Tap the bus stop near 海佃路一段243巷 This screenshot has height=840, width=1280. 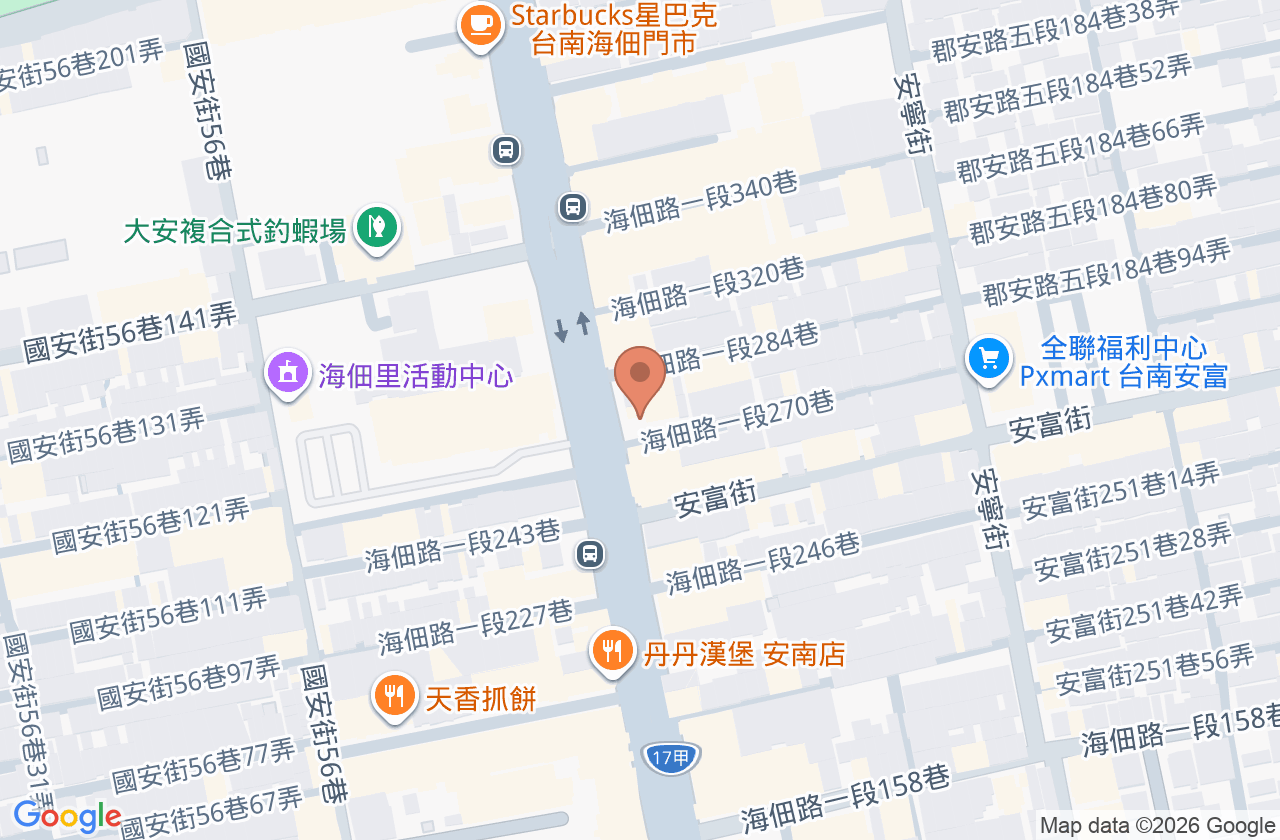(590, 553)
